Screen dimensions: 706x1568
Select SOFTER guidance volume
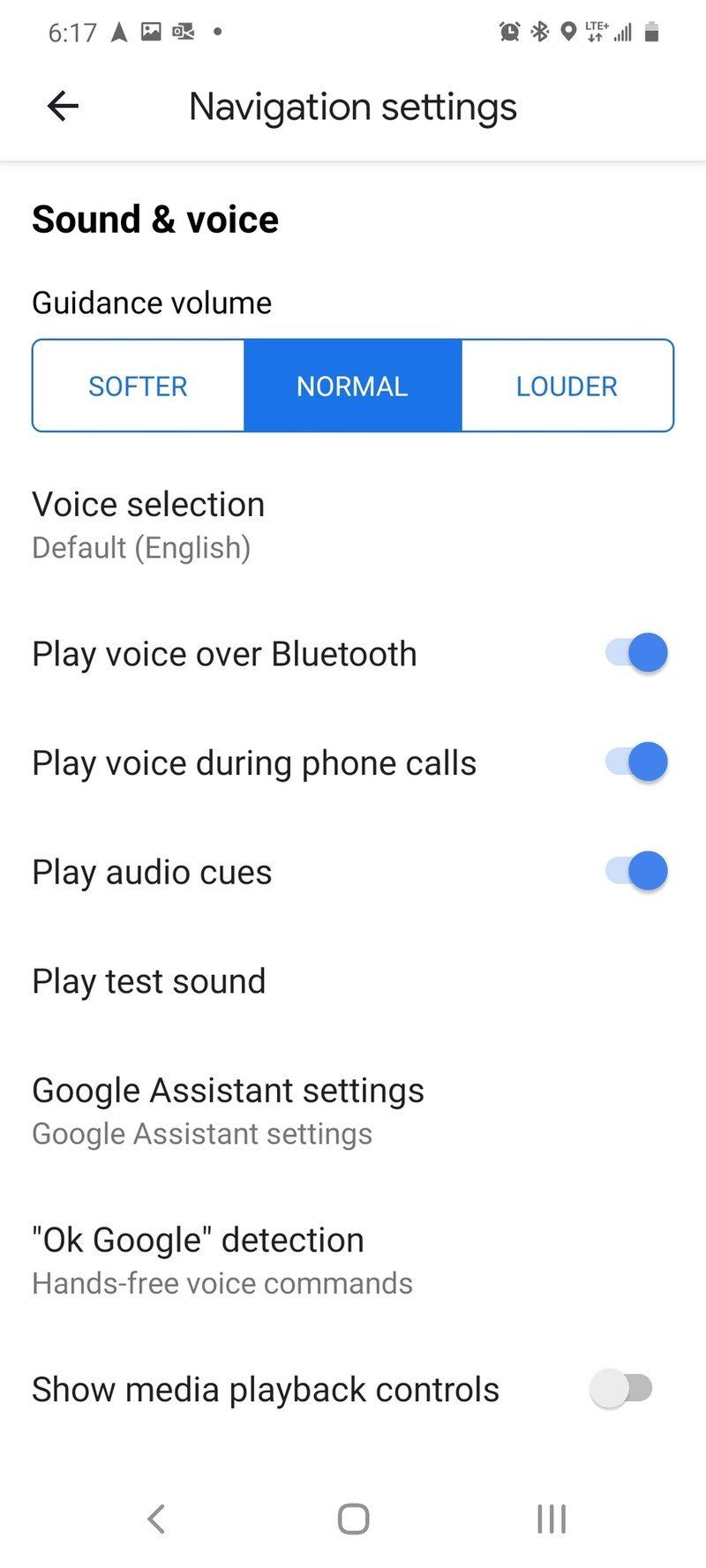click(138, 386)
